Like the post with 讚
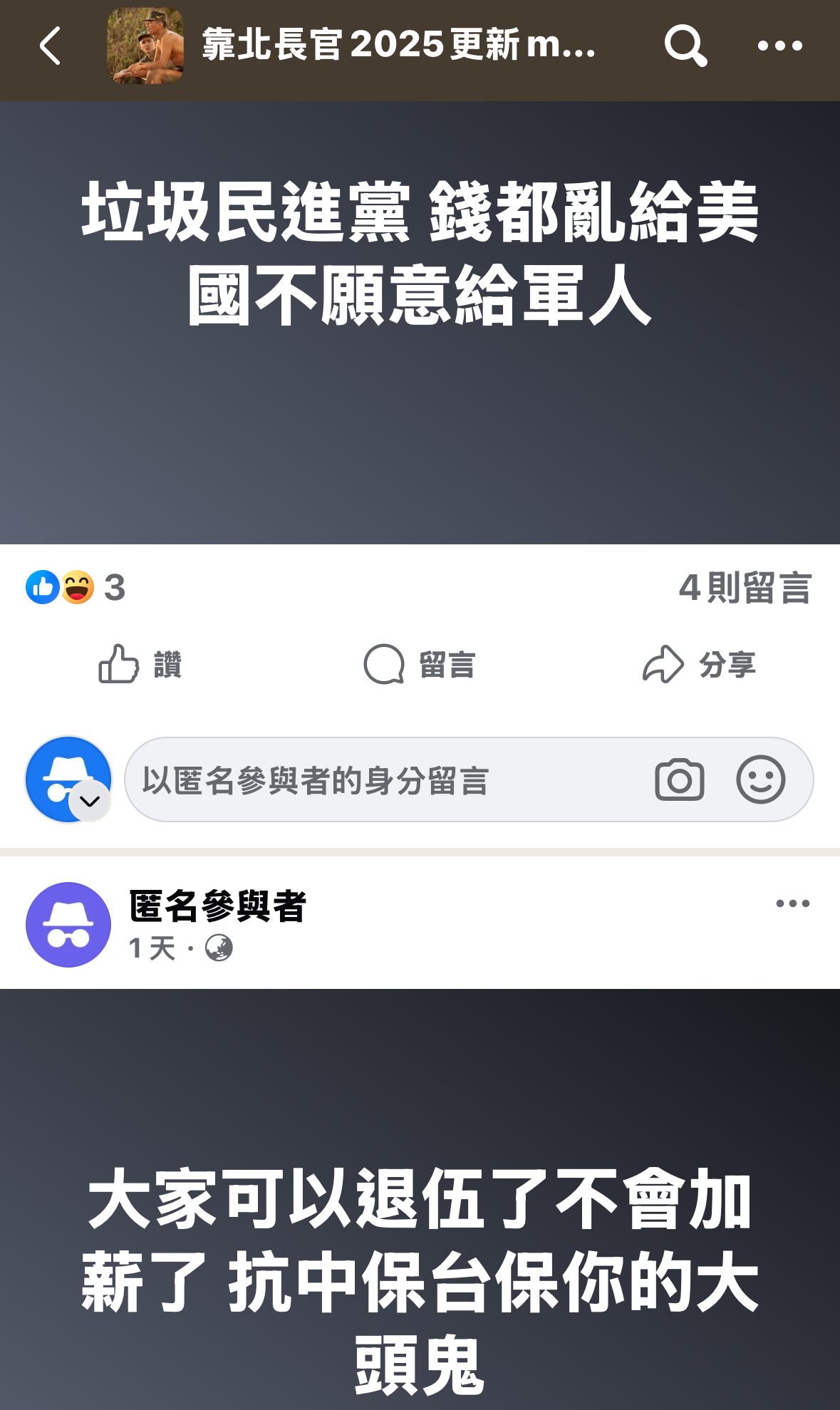Viewport: 840px width, 1410px height. 140,664
